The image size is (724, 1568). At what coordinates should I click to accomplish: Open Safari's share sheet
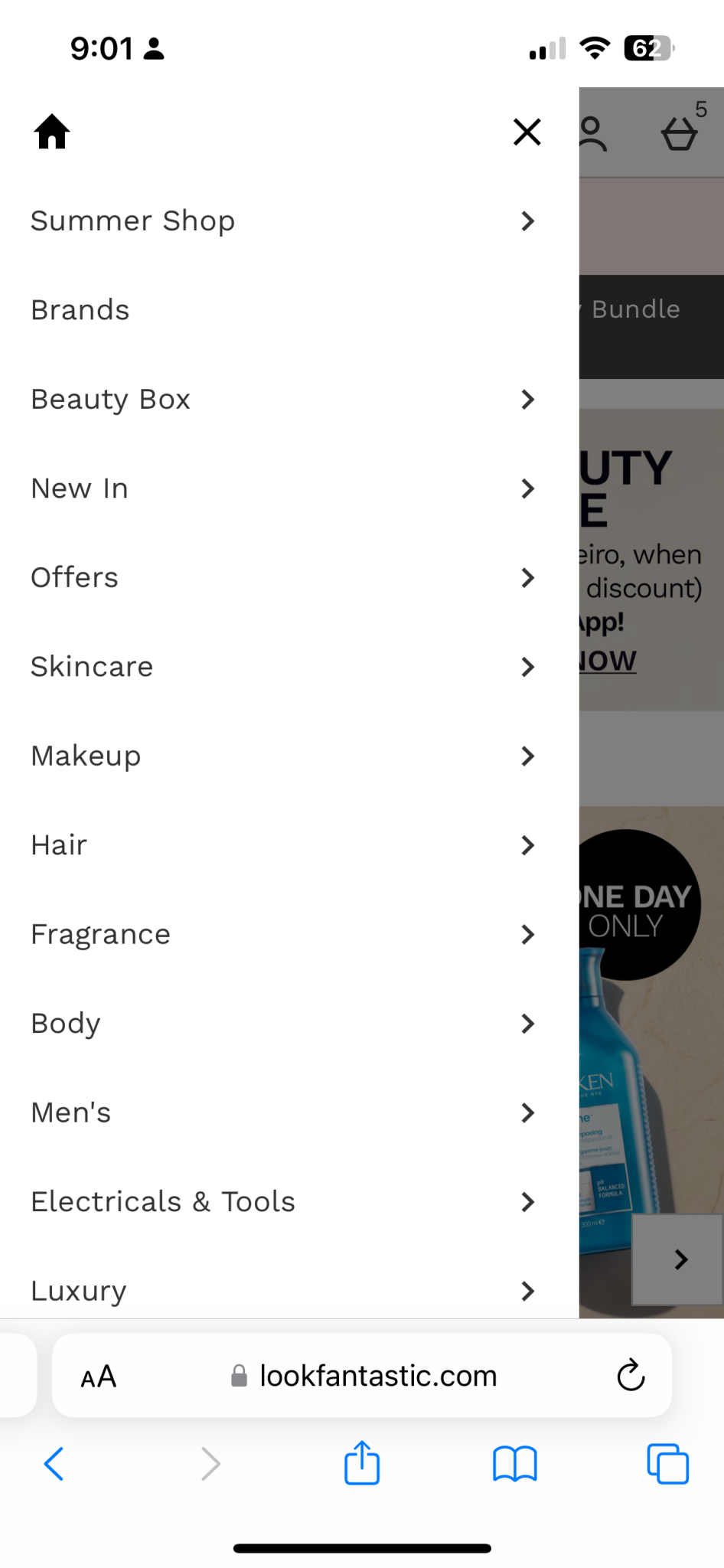point(362,1463)
